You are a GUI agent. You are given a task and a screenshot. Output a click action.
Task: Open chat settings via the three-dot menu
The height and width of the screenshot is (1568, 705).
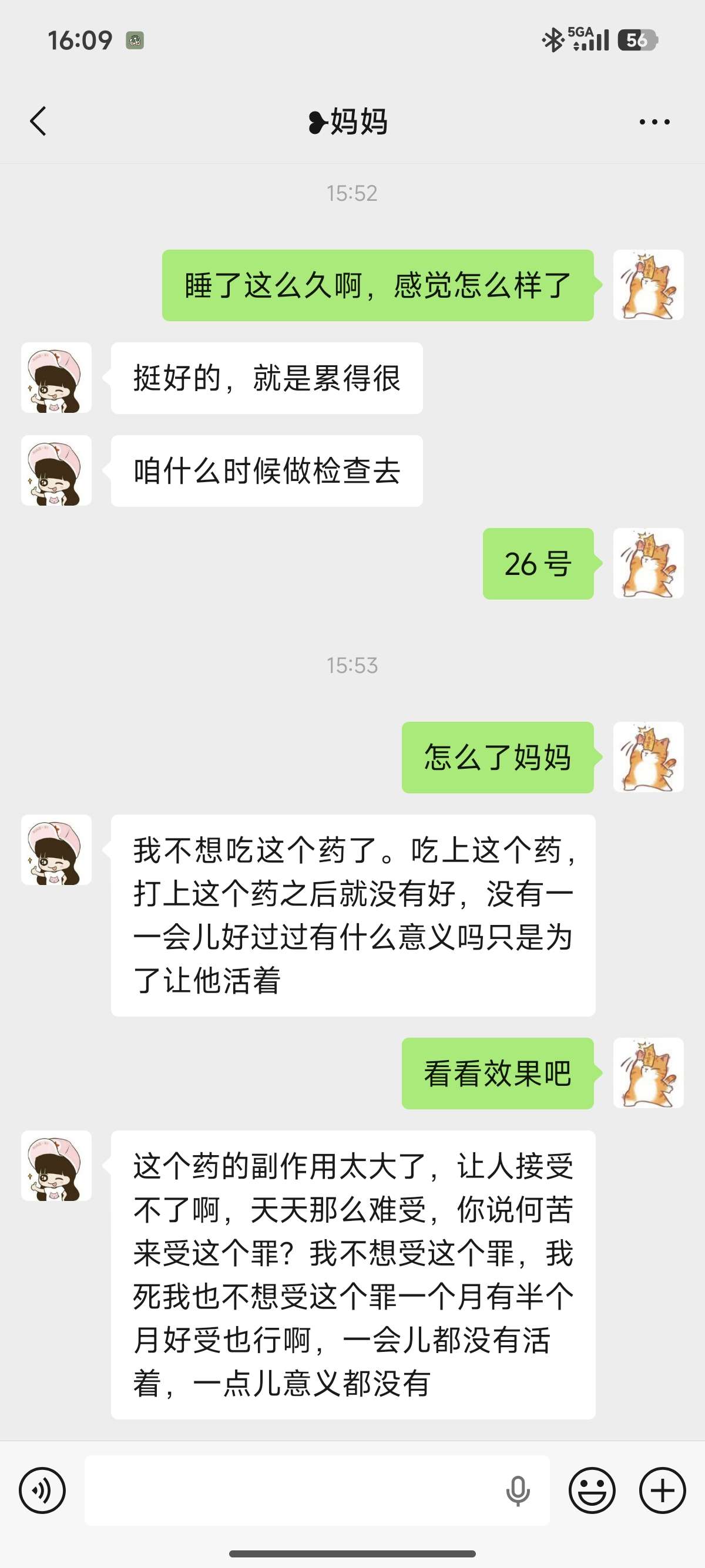click(x=652, y=121)
